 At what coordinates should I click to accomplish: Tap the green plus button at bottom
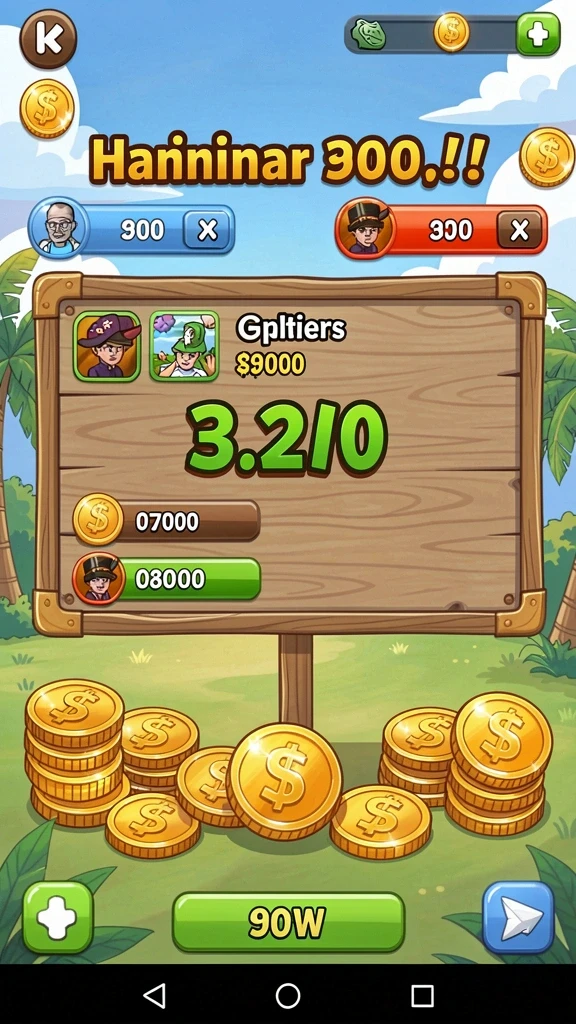58,918
